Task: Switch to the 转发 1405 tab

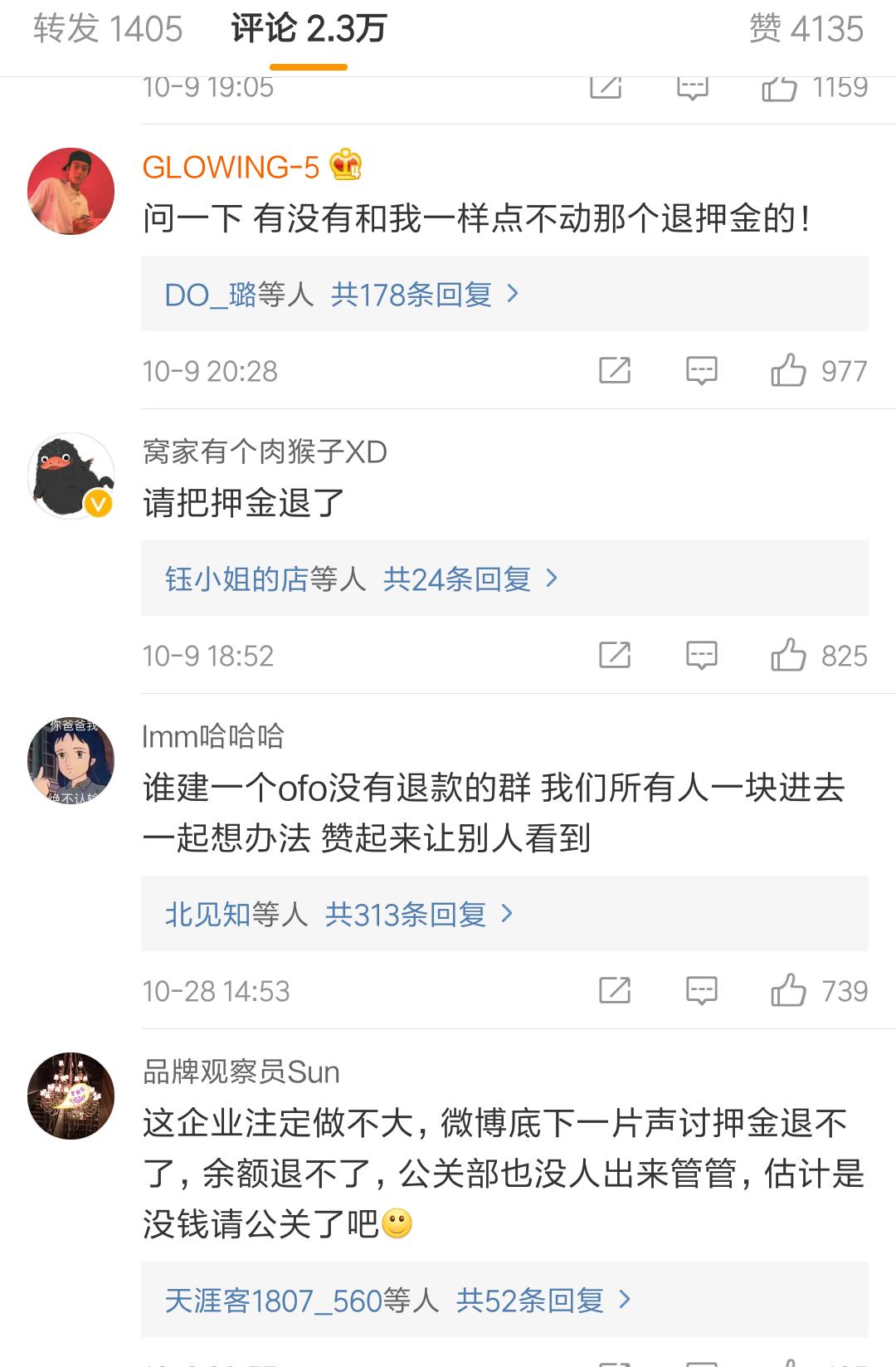Action: [108, 29]
